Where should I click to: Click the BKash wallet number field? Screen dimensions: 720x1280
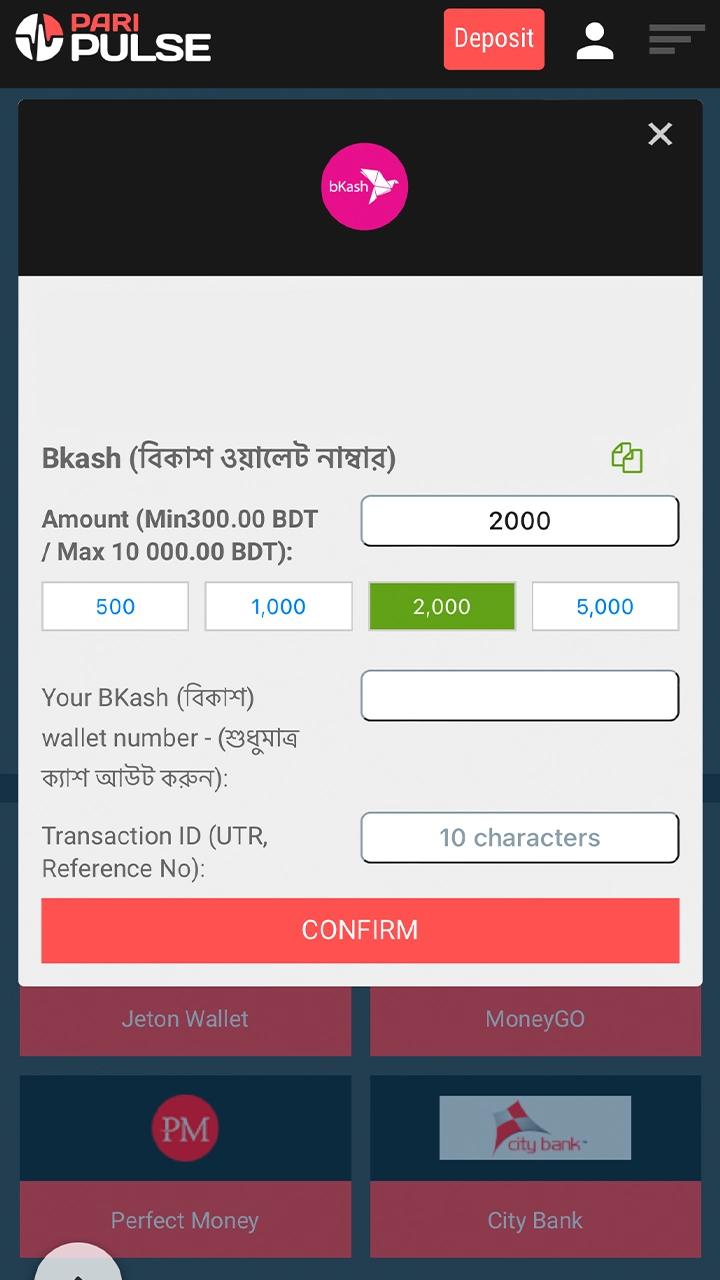(519, 695)
